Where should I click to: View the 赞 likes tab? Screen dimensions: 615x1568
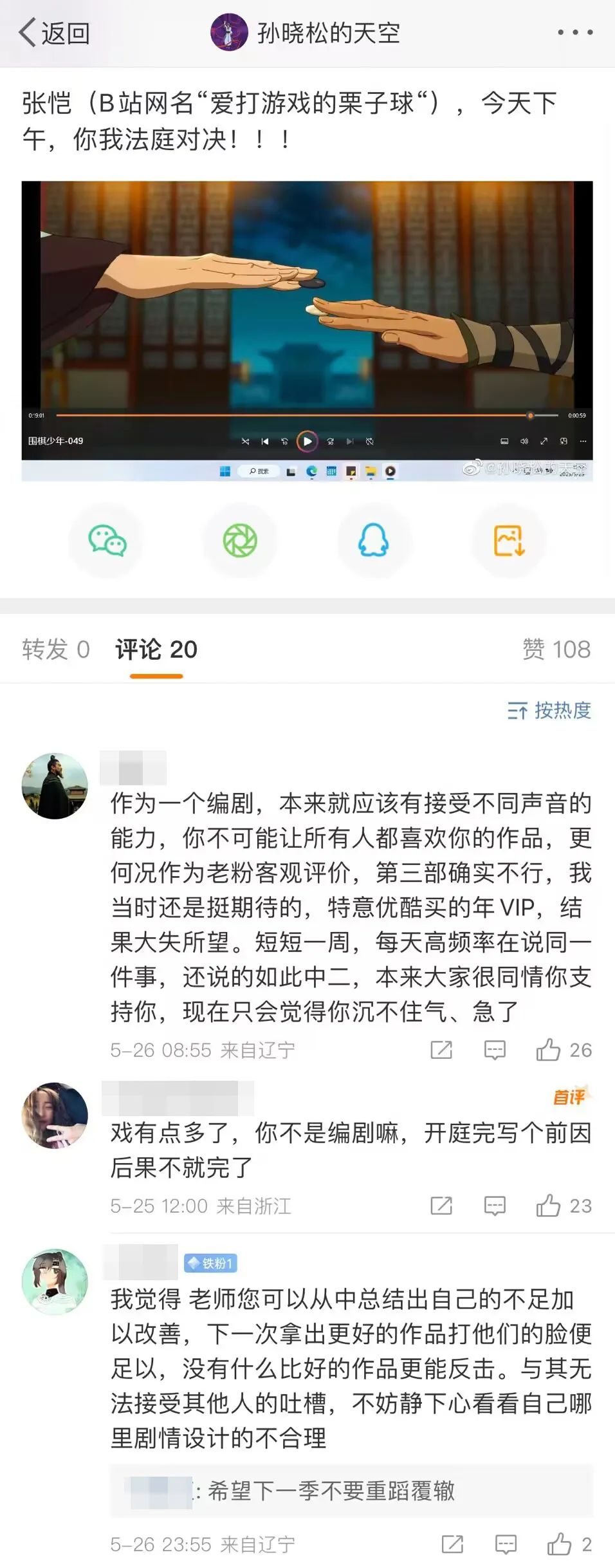(x=556, y=649)
